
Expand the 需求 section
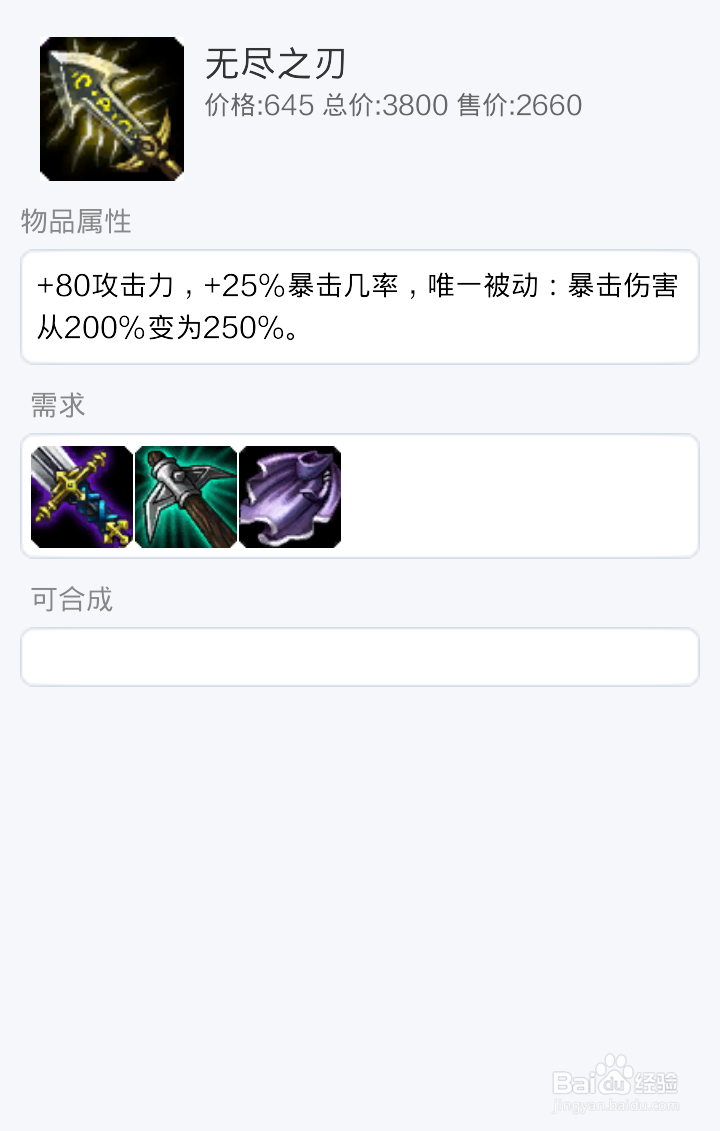coord(55,404)
